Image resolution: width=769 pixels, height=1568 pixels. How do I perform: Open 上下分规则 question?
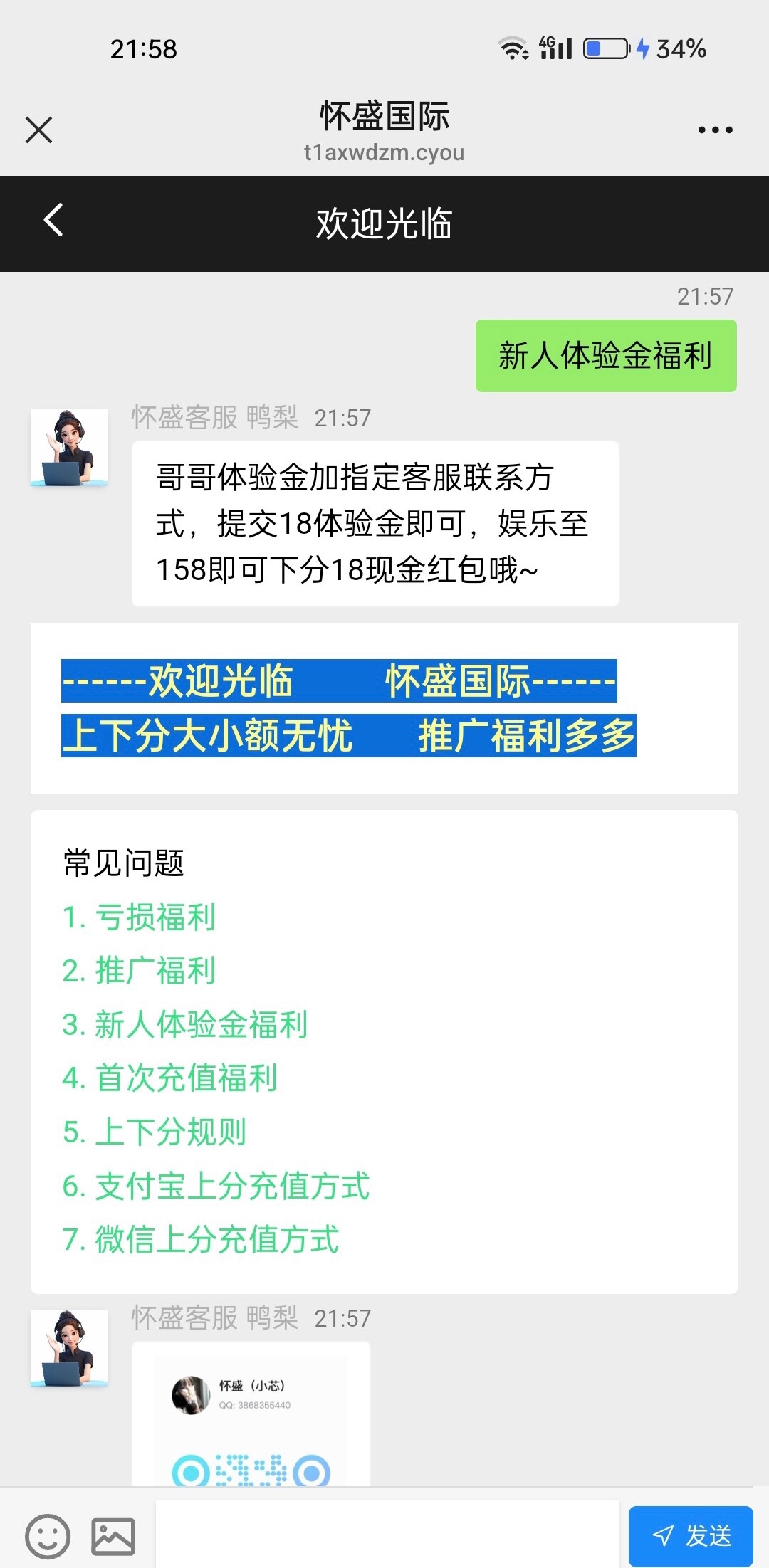[x=155, y=1132]
